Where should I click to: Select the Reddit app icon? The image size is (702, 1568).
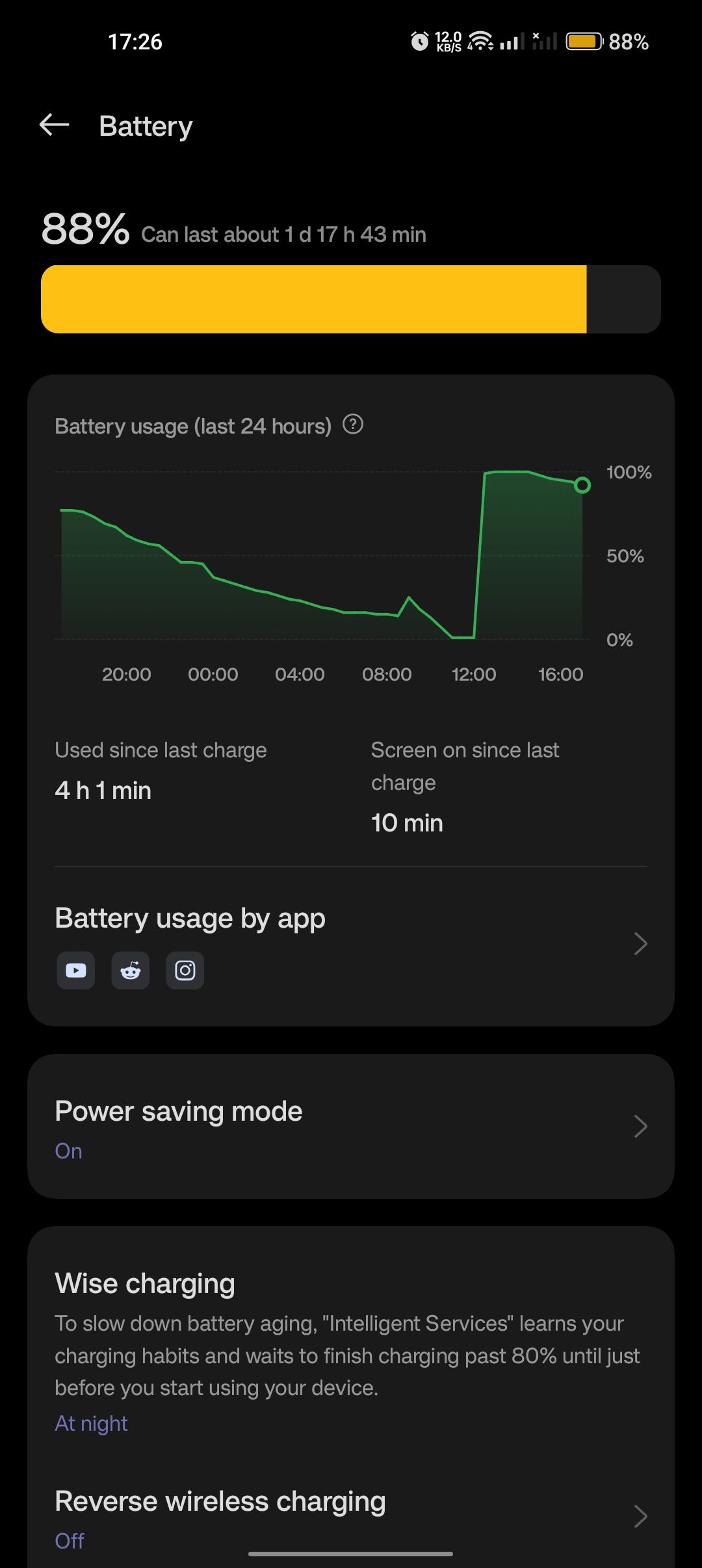tap(130, 970)
